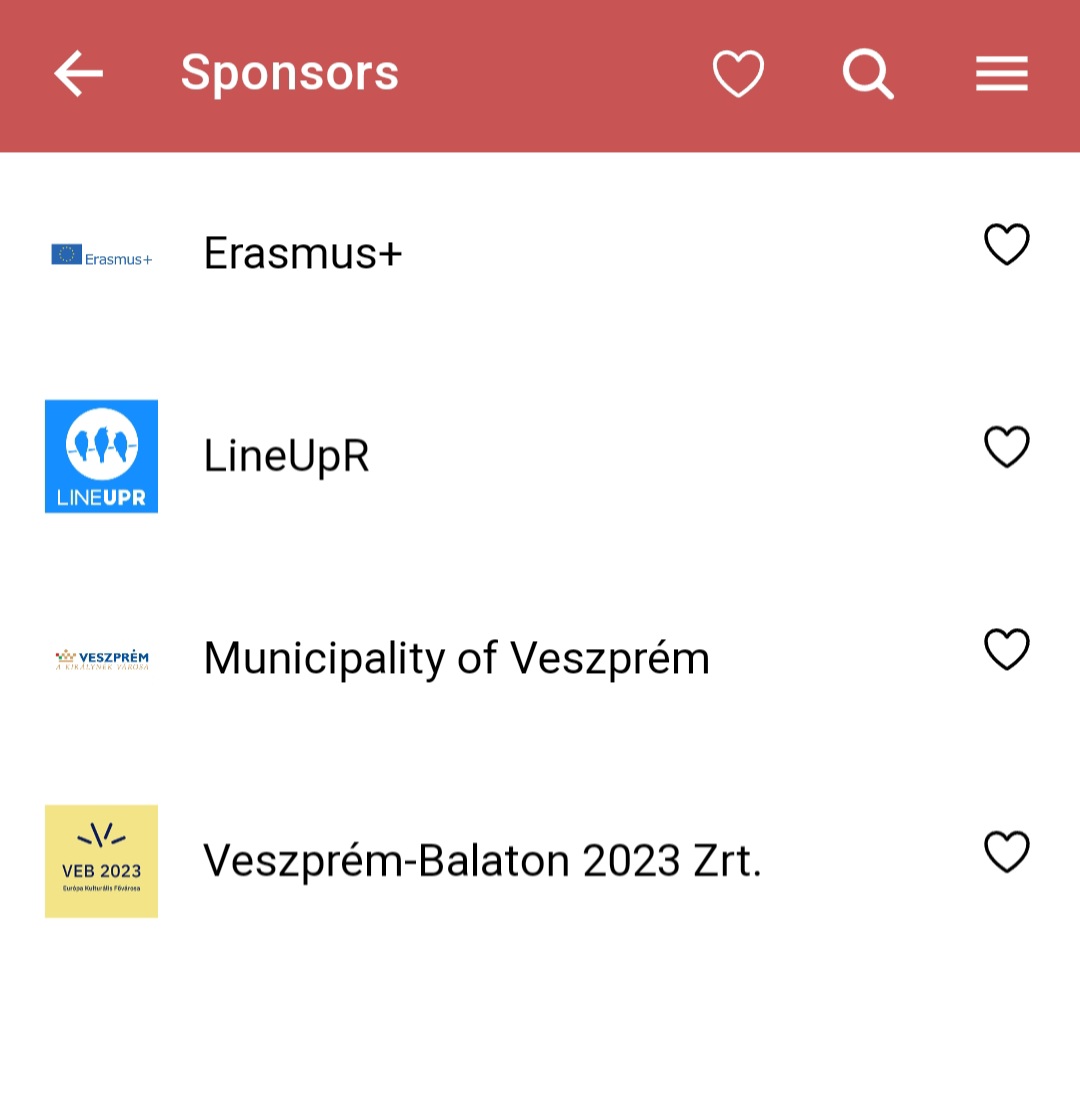Open Veszprém-Balaton 2023 Zrt. sponsor page

click(x=482, y=860)
